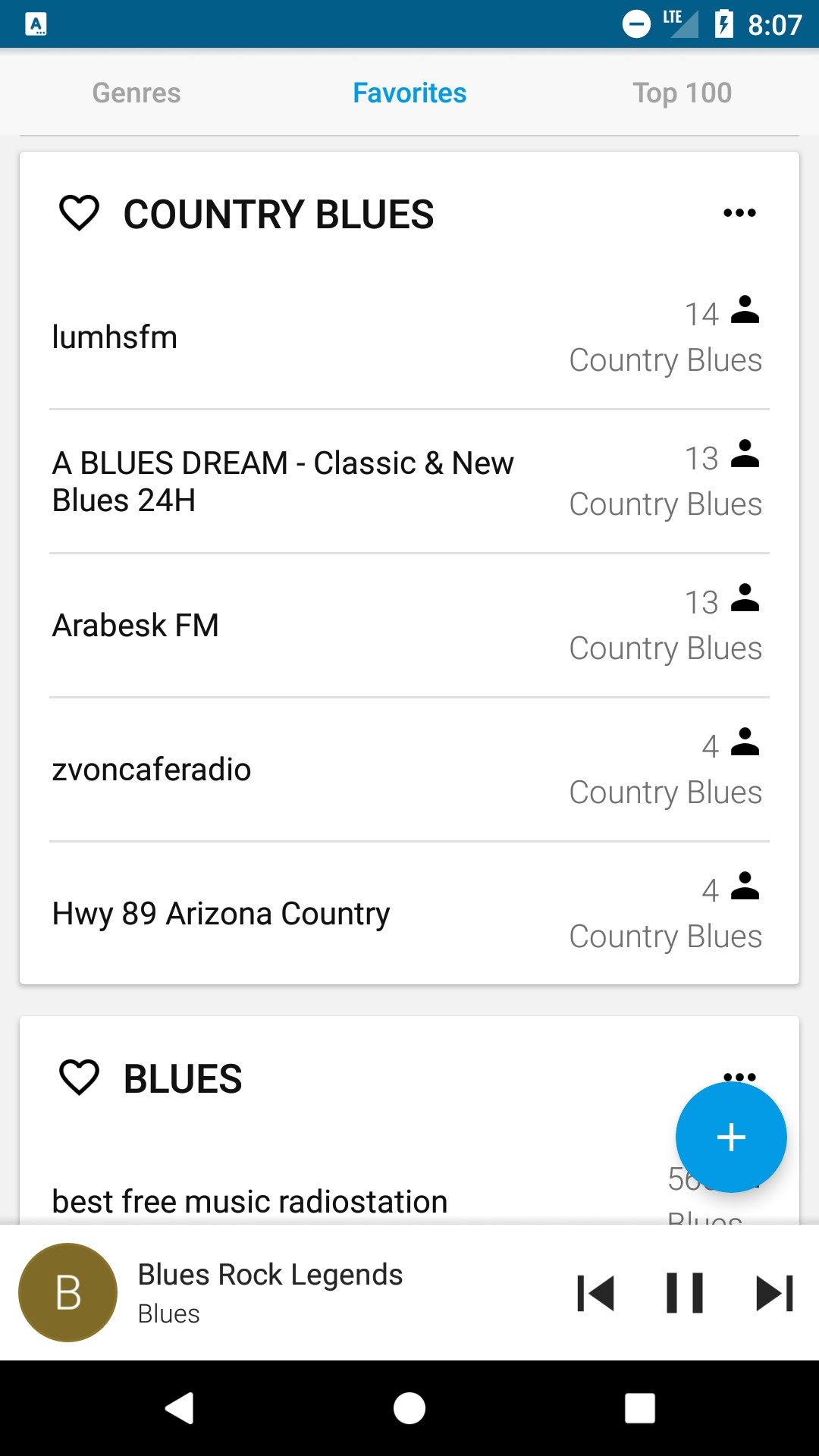
Task: Go back with the system back button
Action: click(x=180, y=1409)
